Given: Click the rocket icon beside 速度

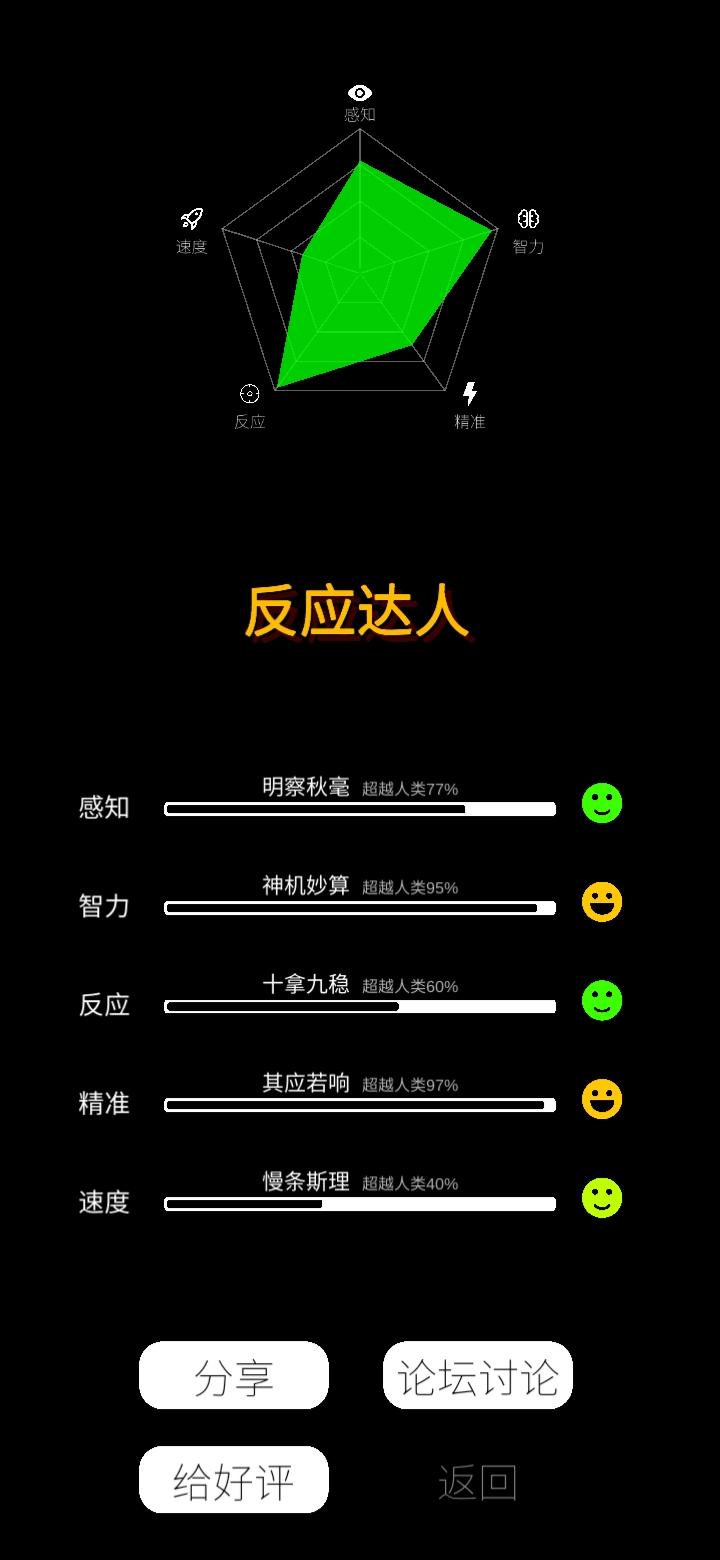Looking at the screenshot, I should click(x=191, y=220).
